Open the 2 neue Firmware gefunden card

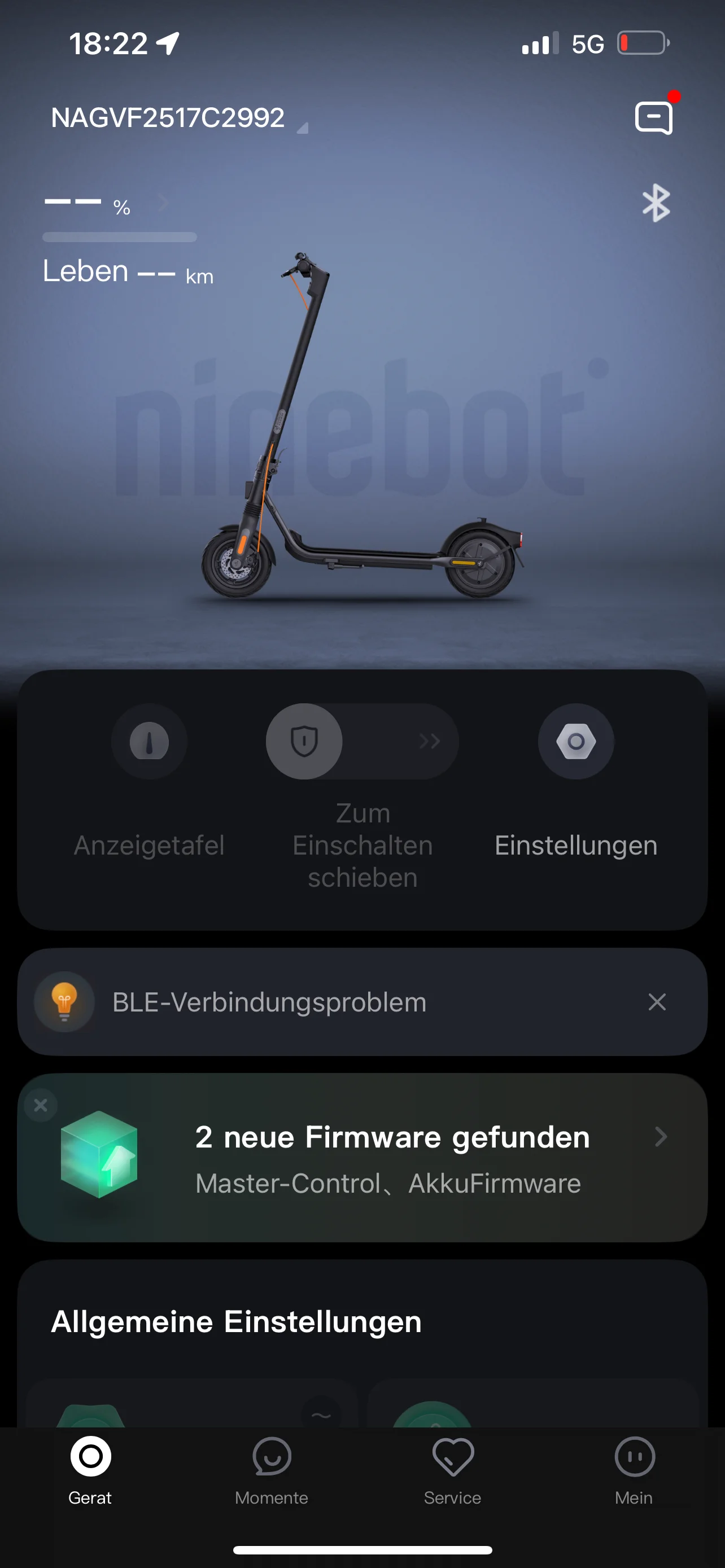(x=392, y=1158)
